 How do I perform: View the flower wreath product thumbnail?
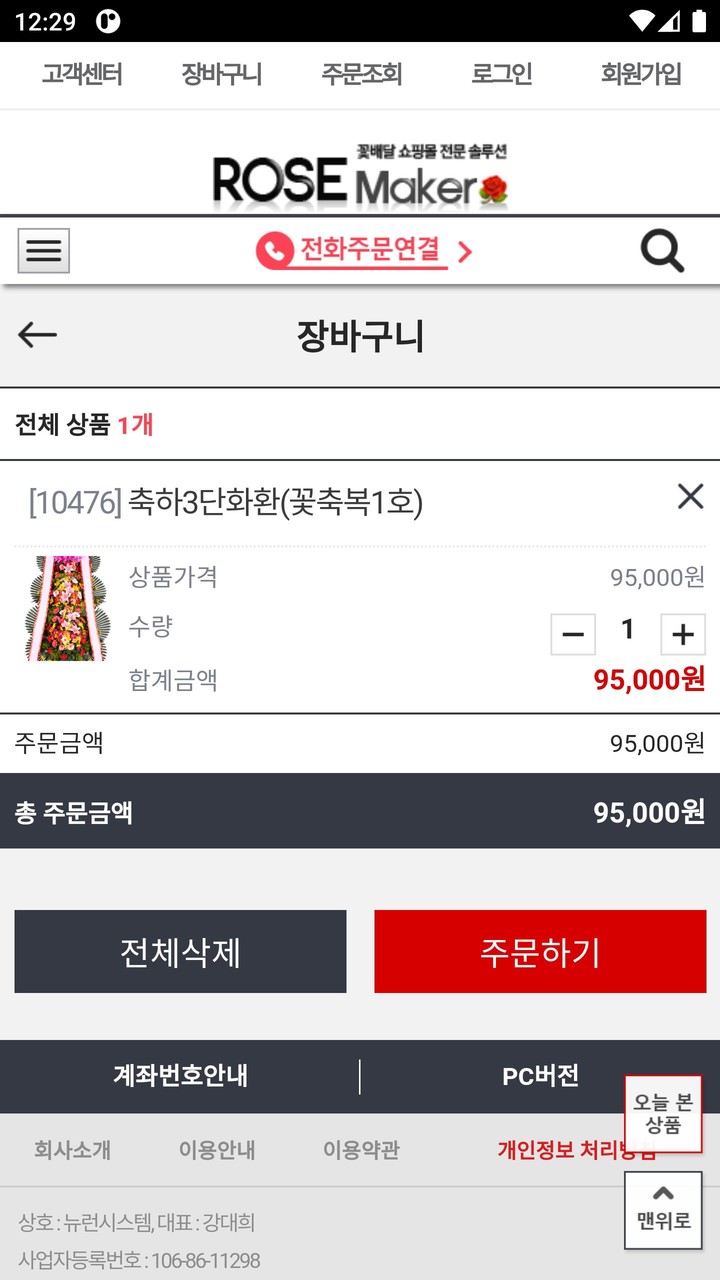click(x=65, y=608)
